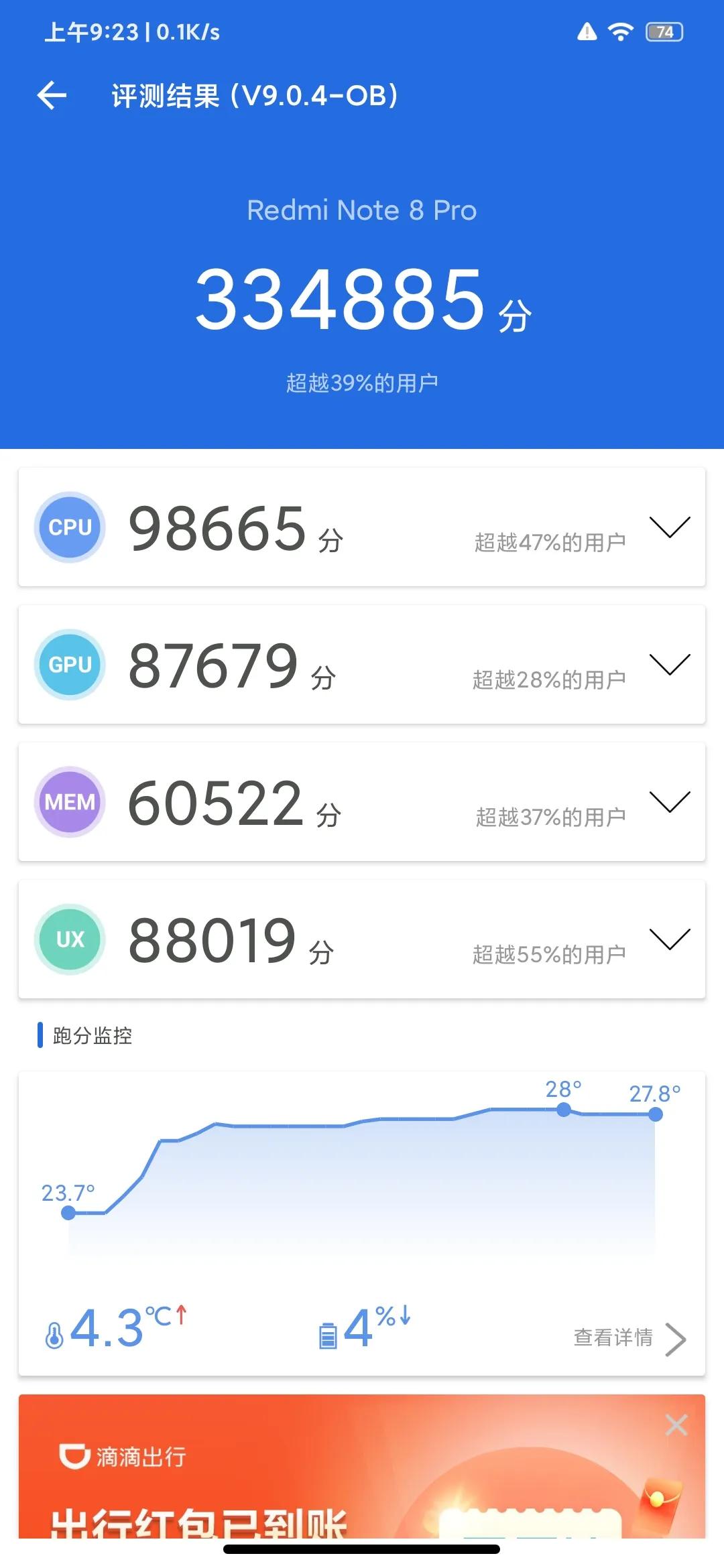
Task: Select the UX score circle icon
Action: coord(69,939)
